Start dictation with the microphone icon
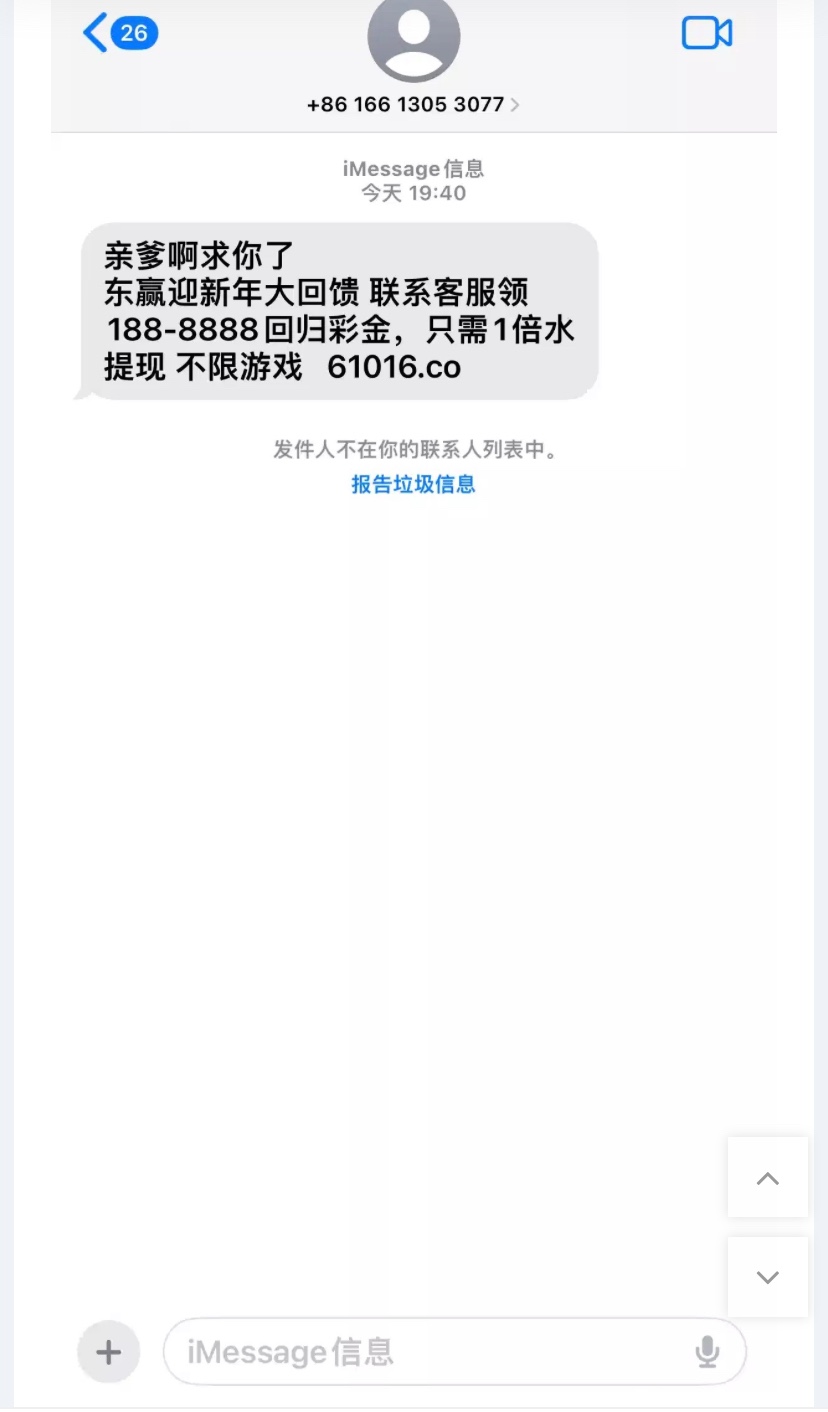This screenshot has height=1412, width=828. [x=707, y=1352]
